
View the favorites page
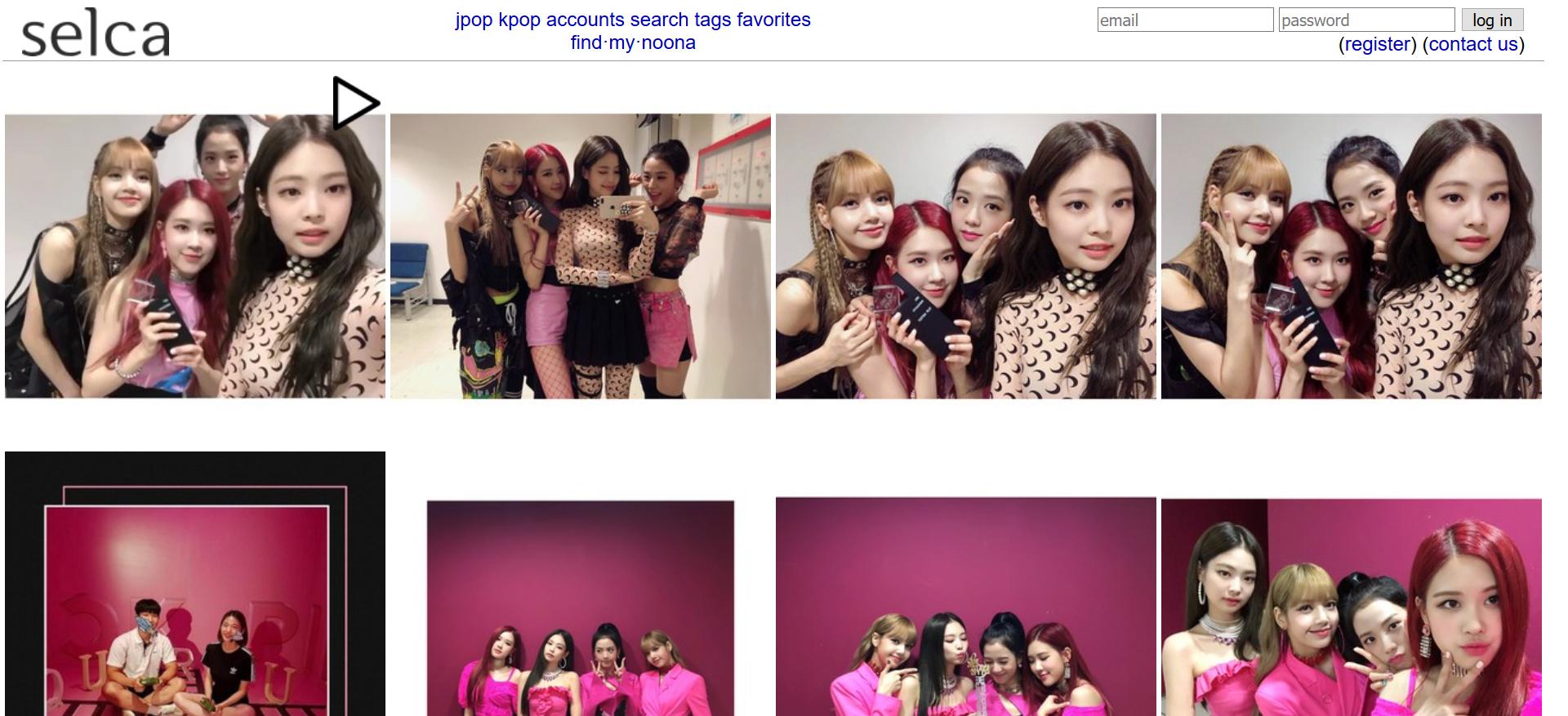(x=773, y=20)
